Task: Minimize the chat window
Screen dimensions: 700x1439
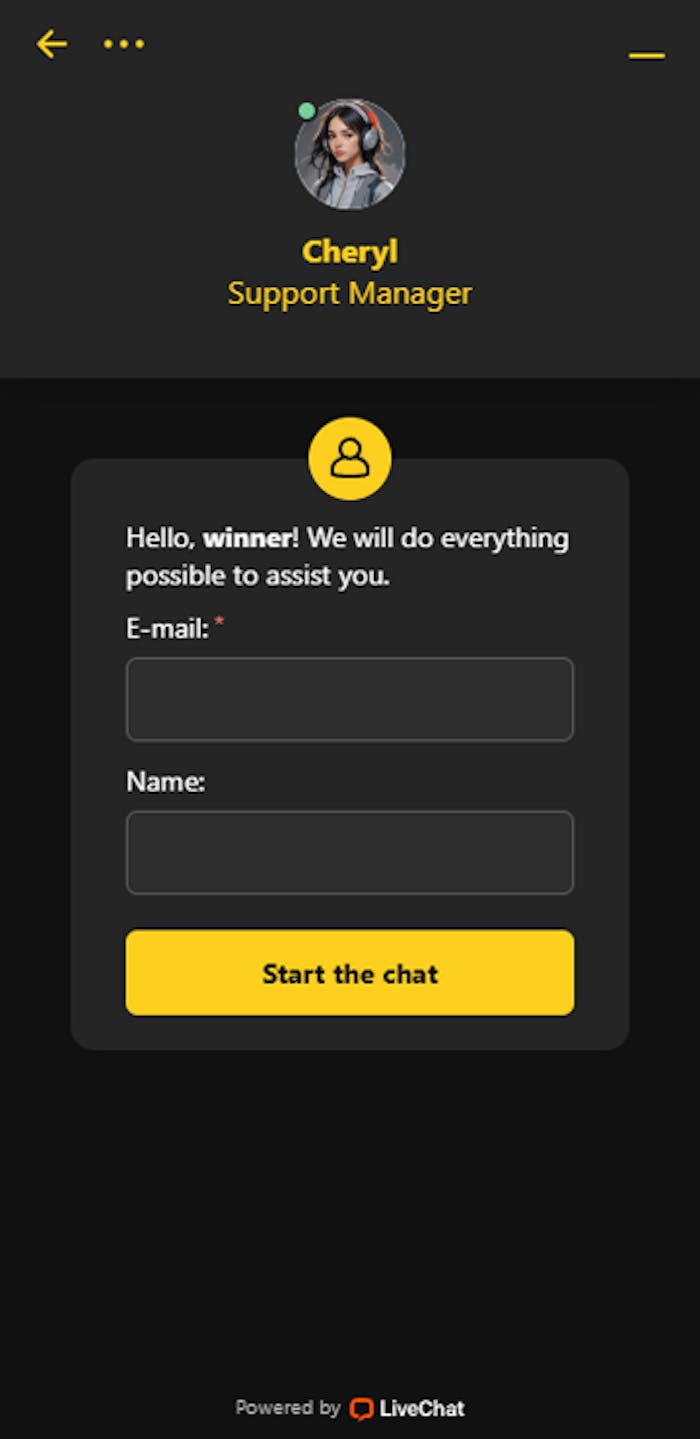Action: click(646, 56)
